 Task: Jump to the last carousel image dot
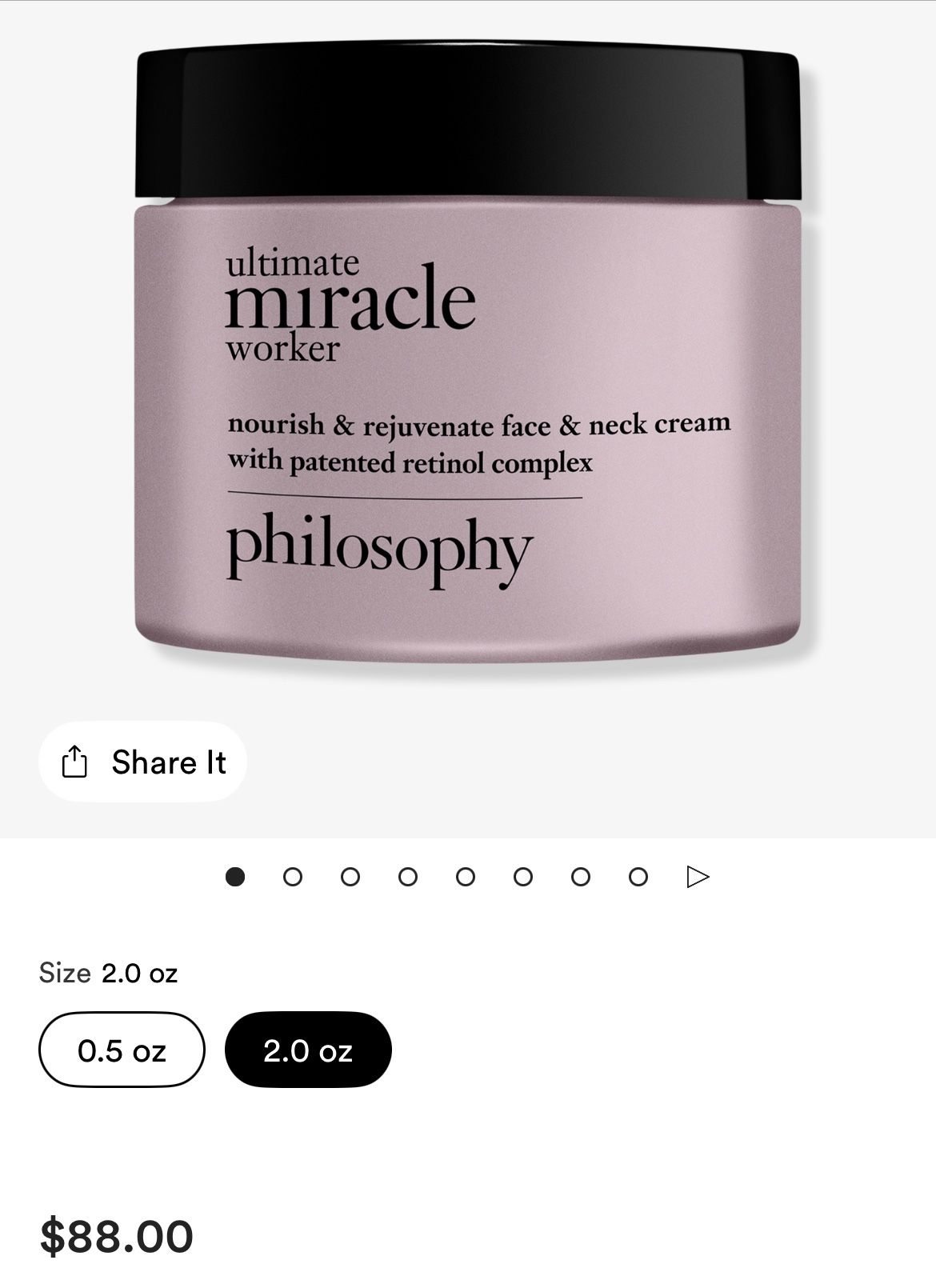click(x=638, y=877)
